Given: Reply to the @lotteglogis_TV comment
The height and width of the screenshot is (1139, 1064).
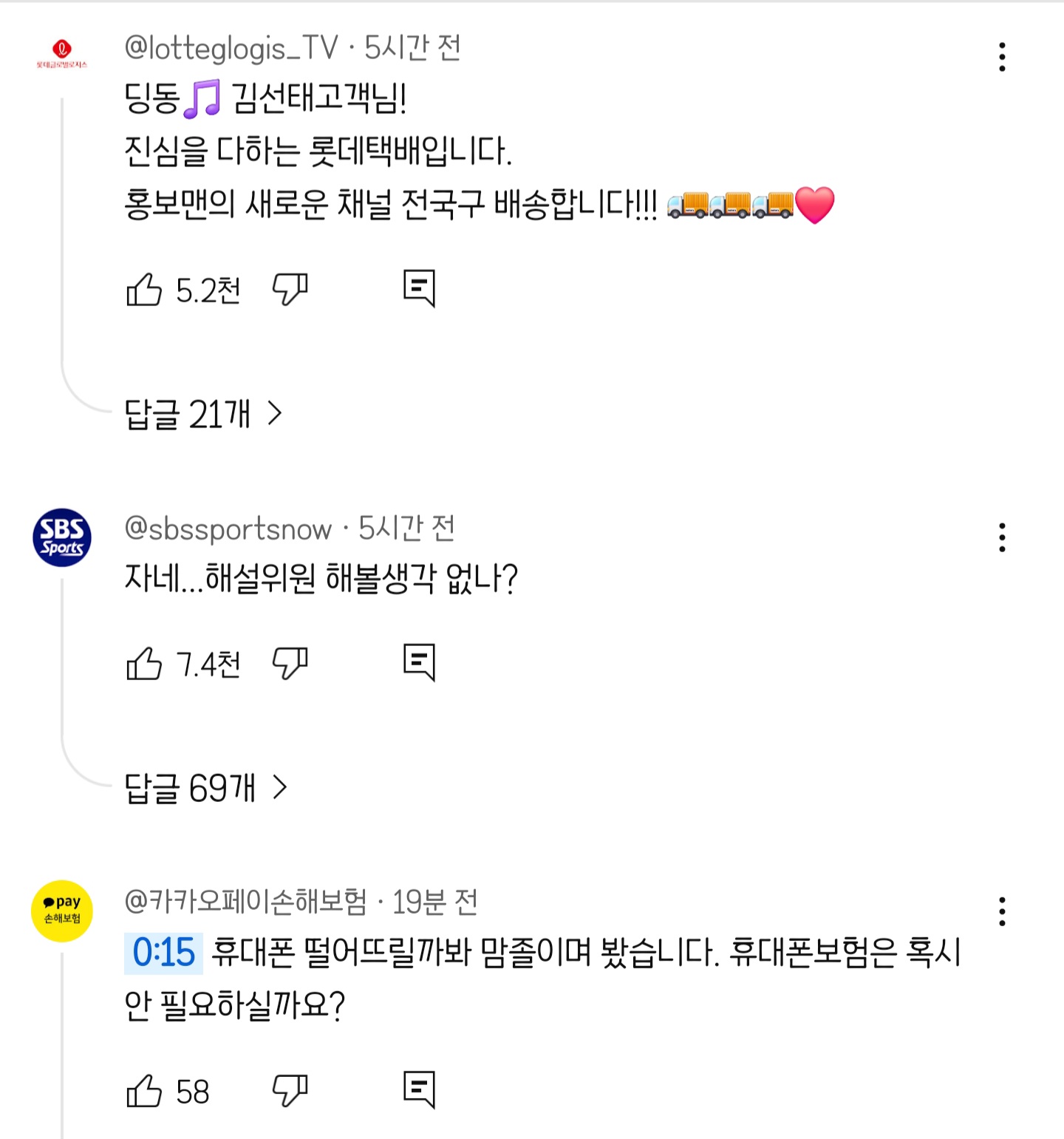Looking at the screenshot, I should [x=419, y=288].
